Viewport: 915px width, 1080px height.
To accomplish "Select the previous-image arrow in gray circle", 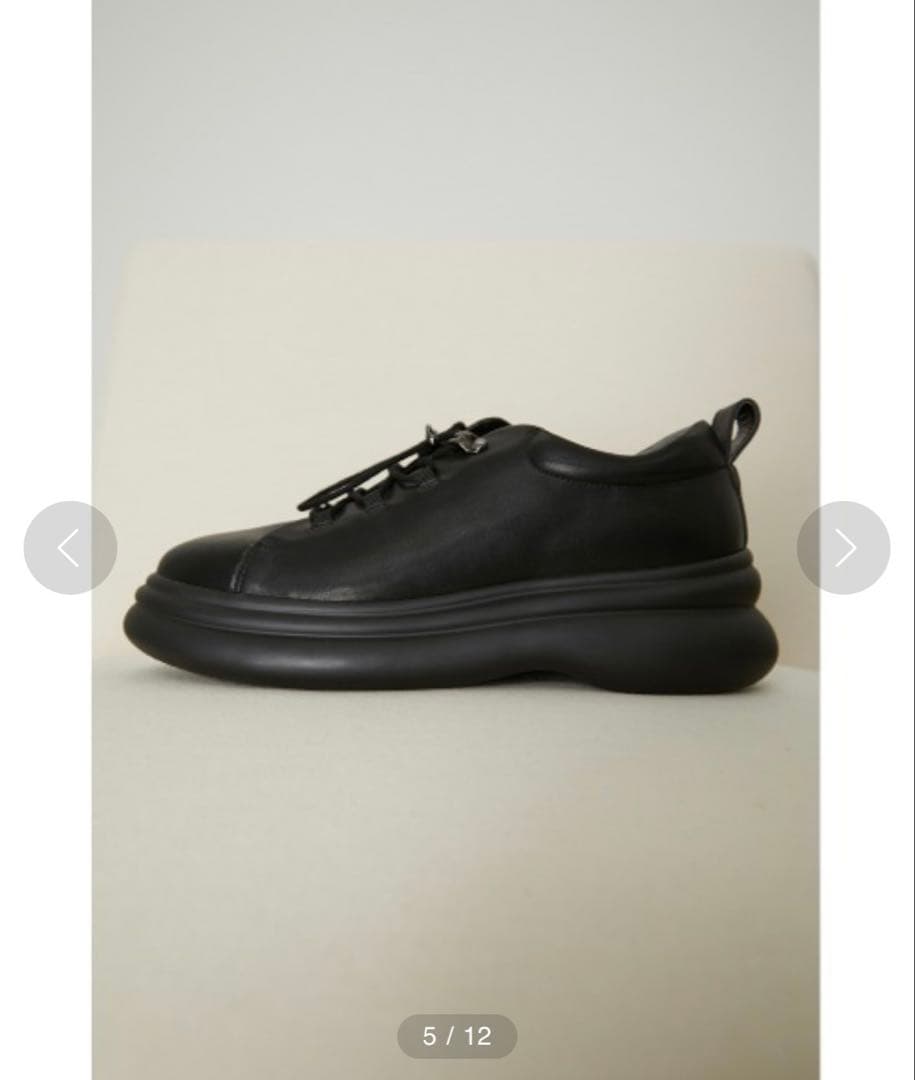I will [70, 548].
